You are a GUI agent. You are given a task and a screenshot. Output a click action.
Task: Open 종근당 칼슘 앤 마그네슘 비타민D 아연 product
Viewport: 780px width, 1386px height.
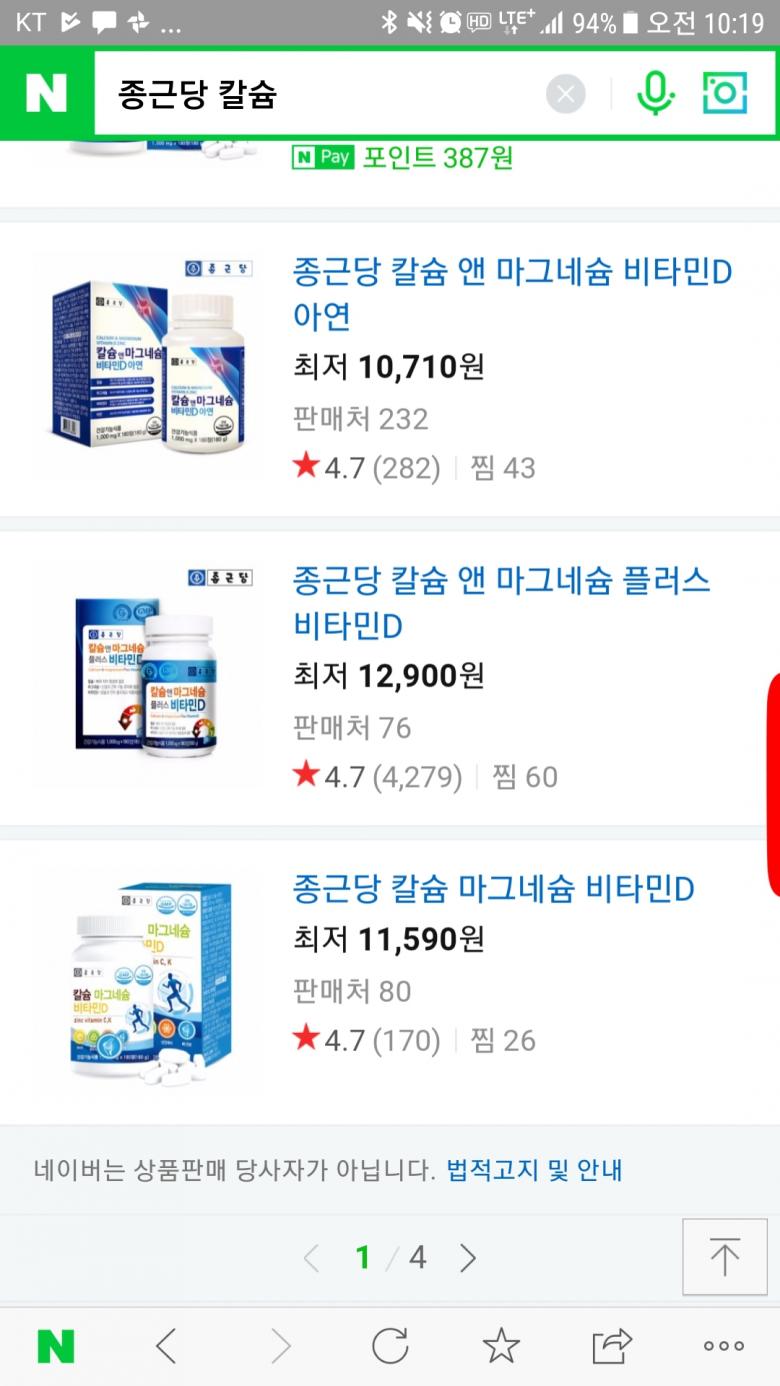click(512, 293)
